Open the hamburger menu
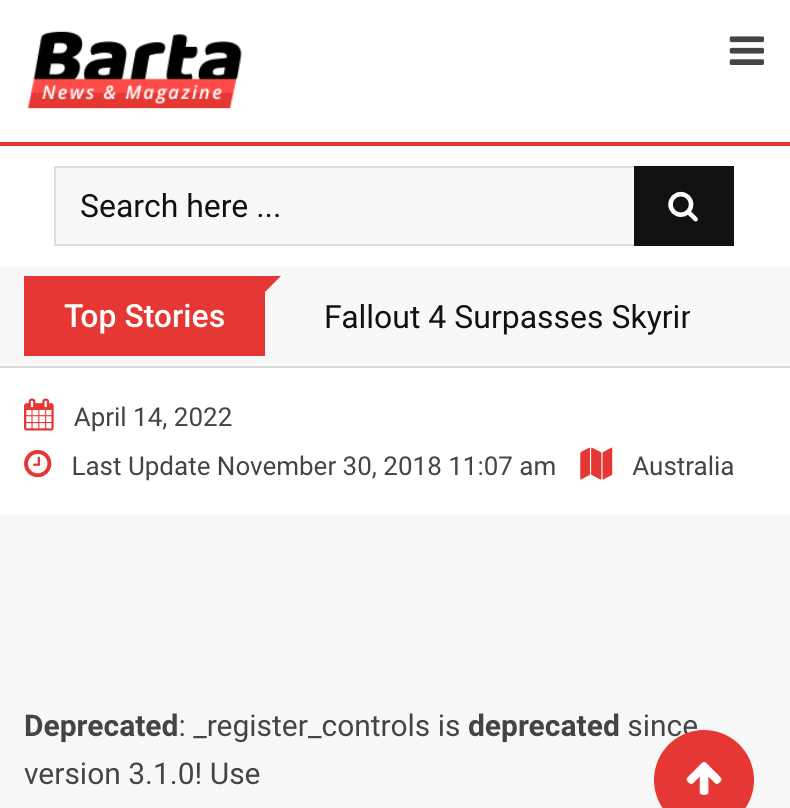790x808 pixels. tap(746, 51)
